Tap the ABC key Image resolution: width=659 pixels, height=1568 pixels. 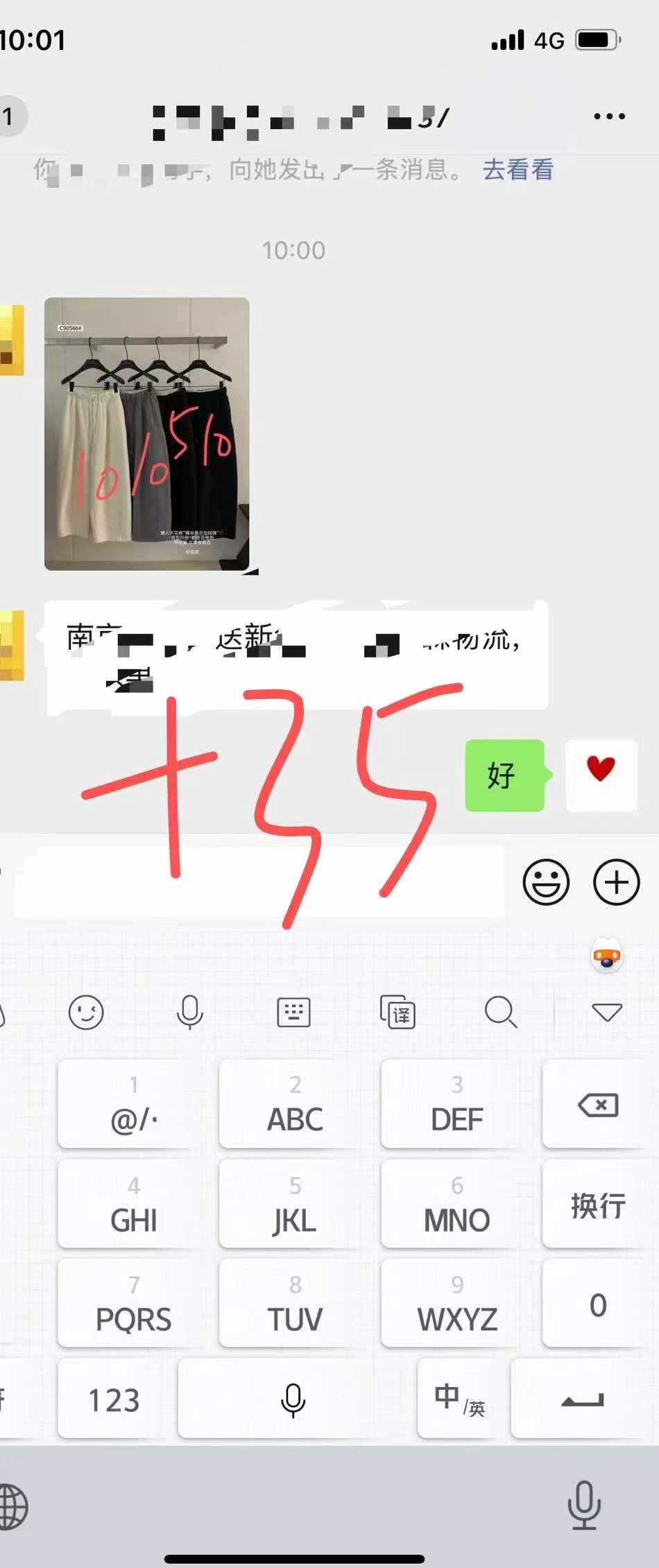296,1105
